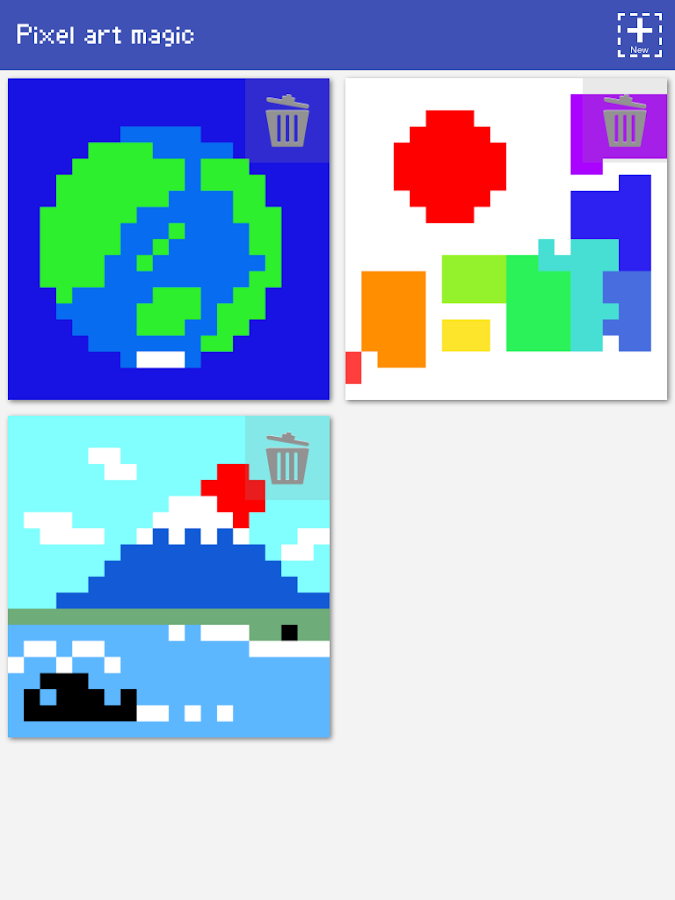The height and width of the screenshot is (900, 675).
Task: Create a new pixel art drawing
Action: point(639,35)
